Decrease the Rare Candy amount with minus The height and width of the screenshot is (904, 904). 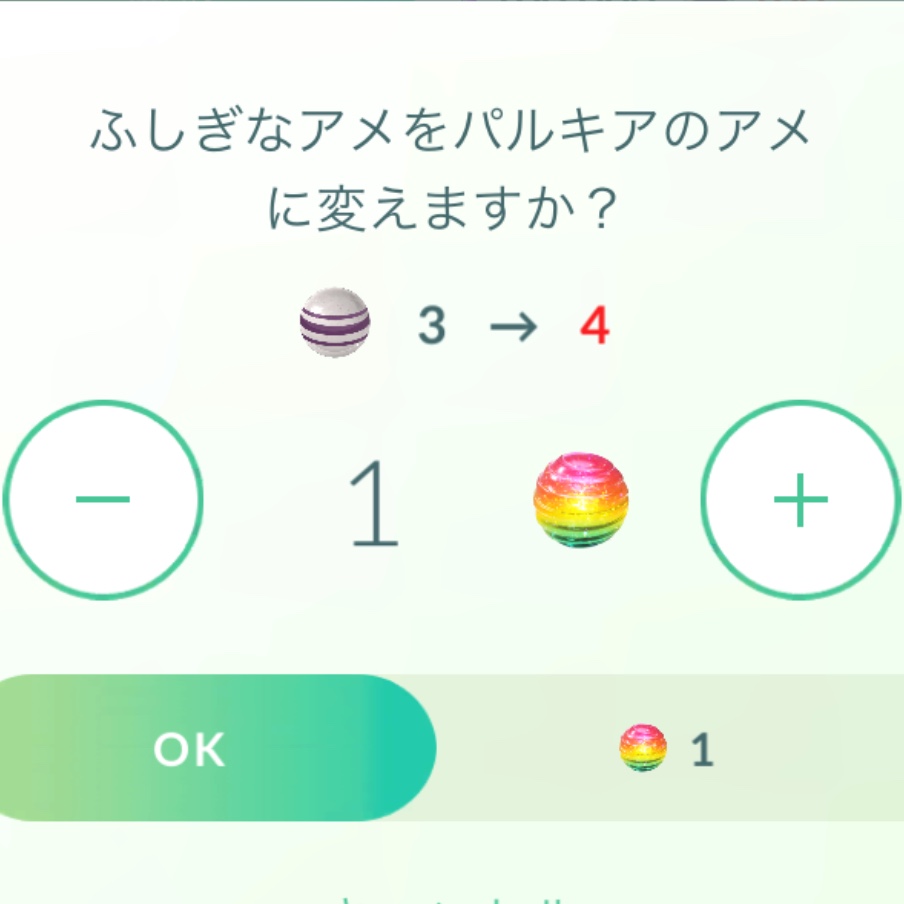[102, 500]
